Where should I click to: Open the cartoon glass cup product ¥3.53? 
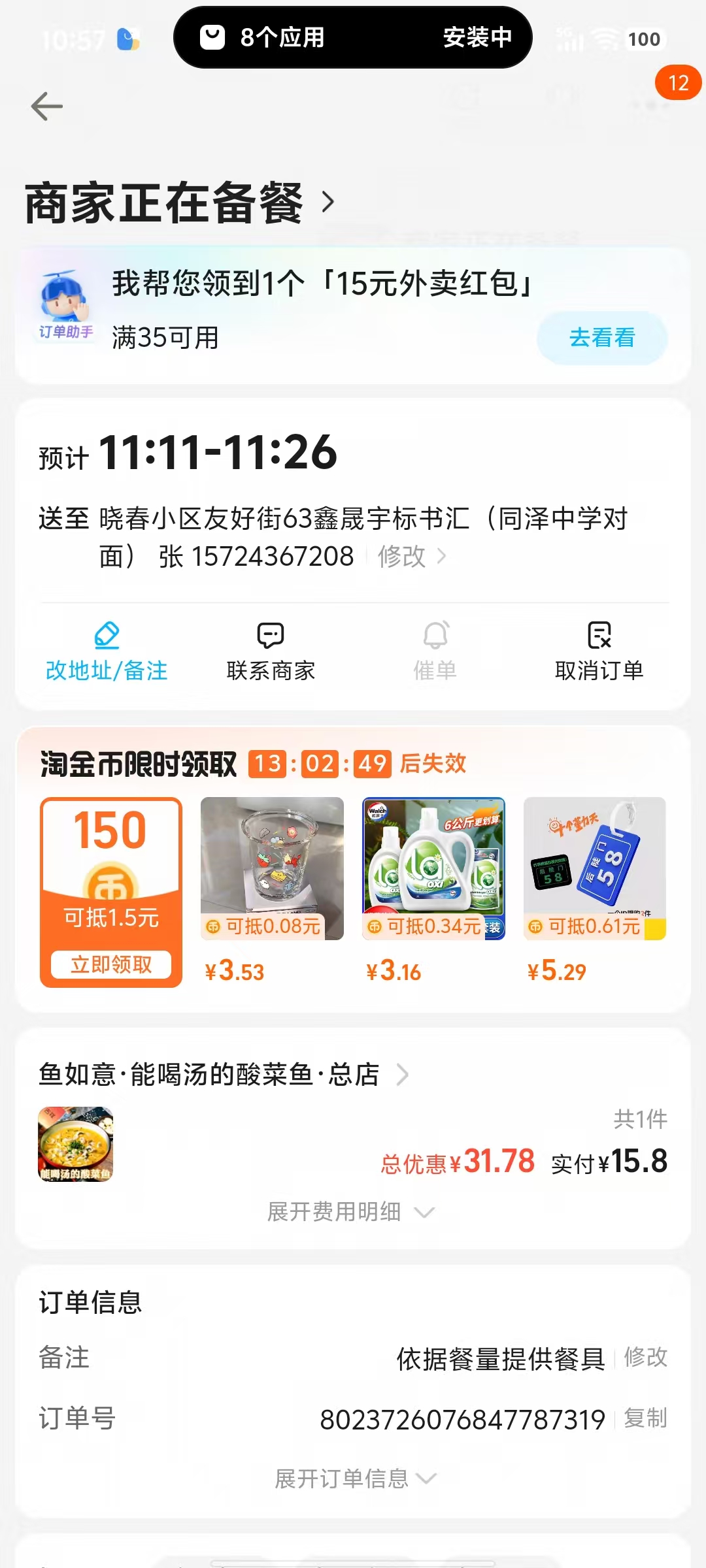tap(272, 869)
